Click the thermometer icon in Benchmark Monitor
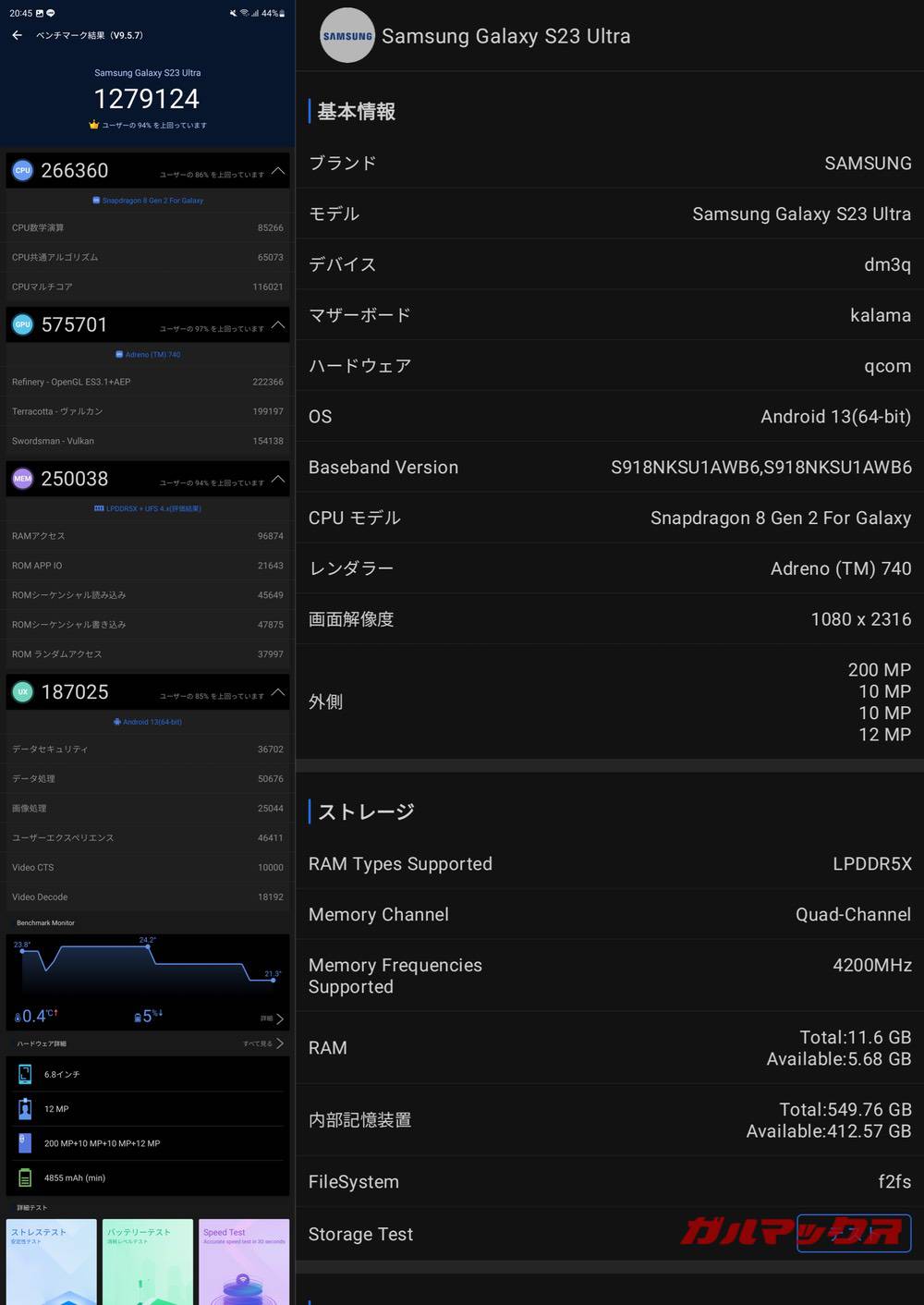This screenshot has height=1305, width=924. point(18,1015)
